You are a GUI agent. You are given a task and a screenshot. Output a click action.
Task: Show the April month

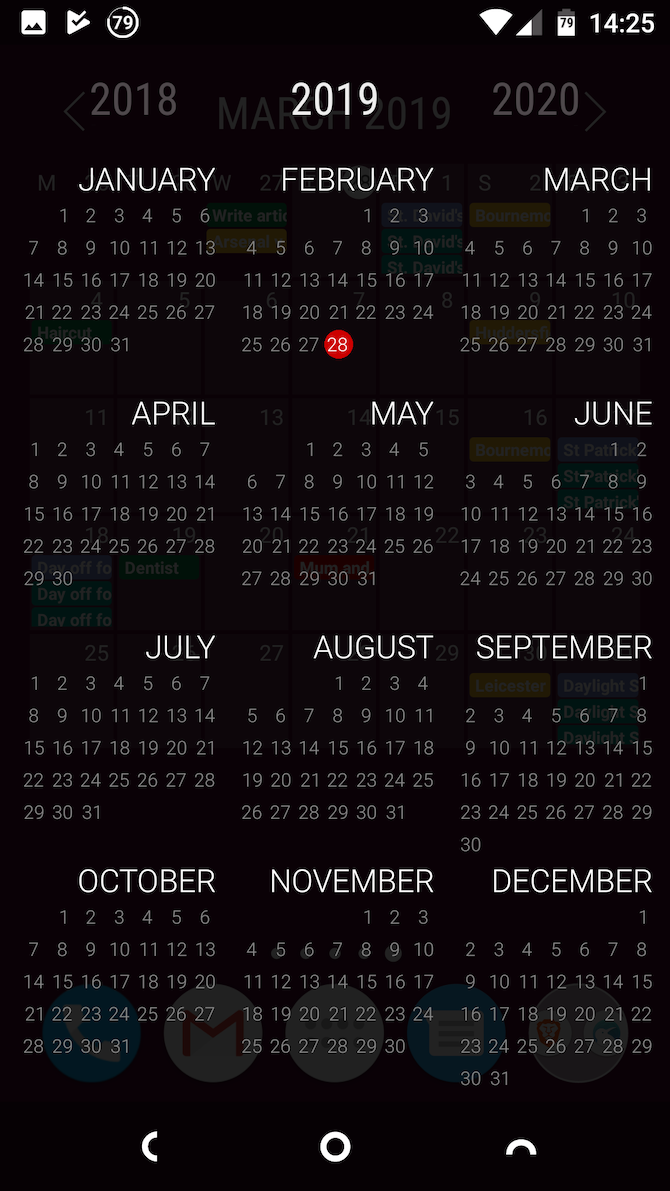click(x=173, y=413)
